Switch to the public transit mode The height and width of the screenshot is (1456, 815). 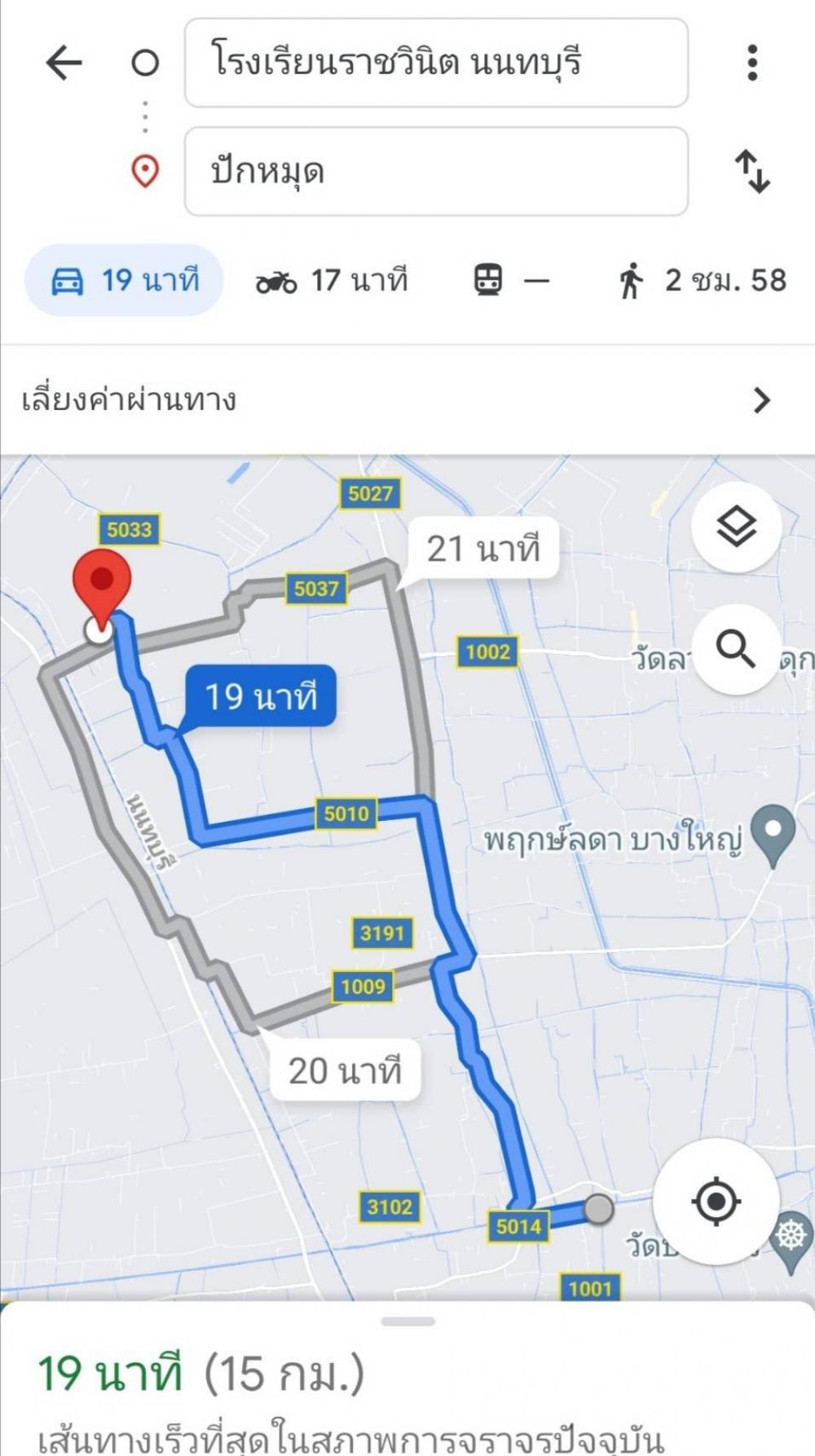click(511, 281)
